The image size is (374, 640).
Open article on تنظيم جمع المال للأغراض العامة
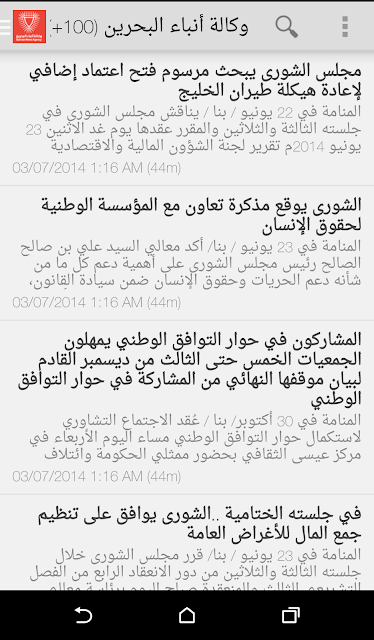[187, 542]
